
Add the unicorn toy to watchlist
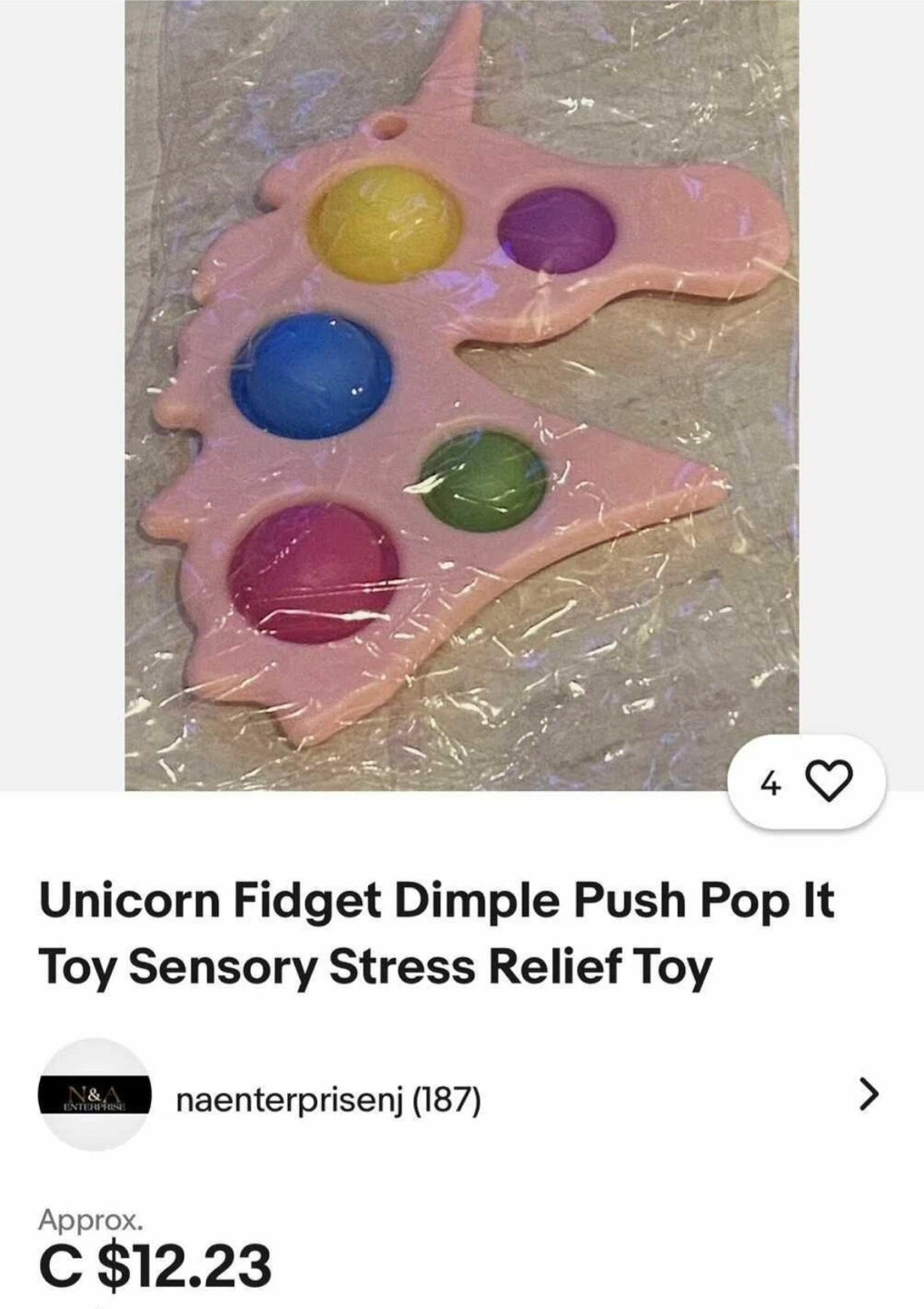pos(829,782)
